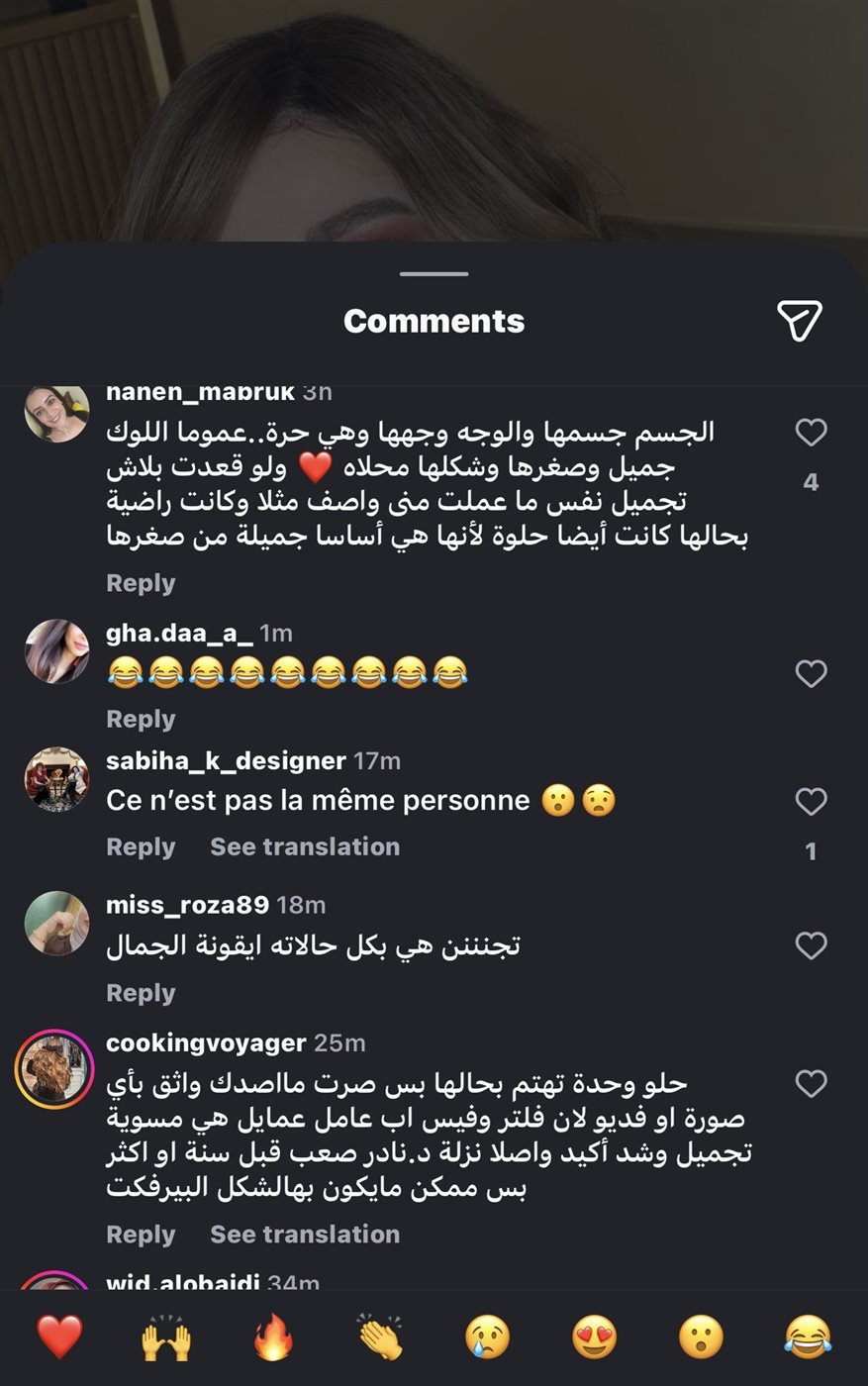See translation of sabiha_k_designer's comment
This screenshot has height=1386, width=868.
coord(305,847)
